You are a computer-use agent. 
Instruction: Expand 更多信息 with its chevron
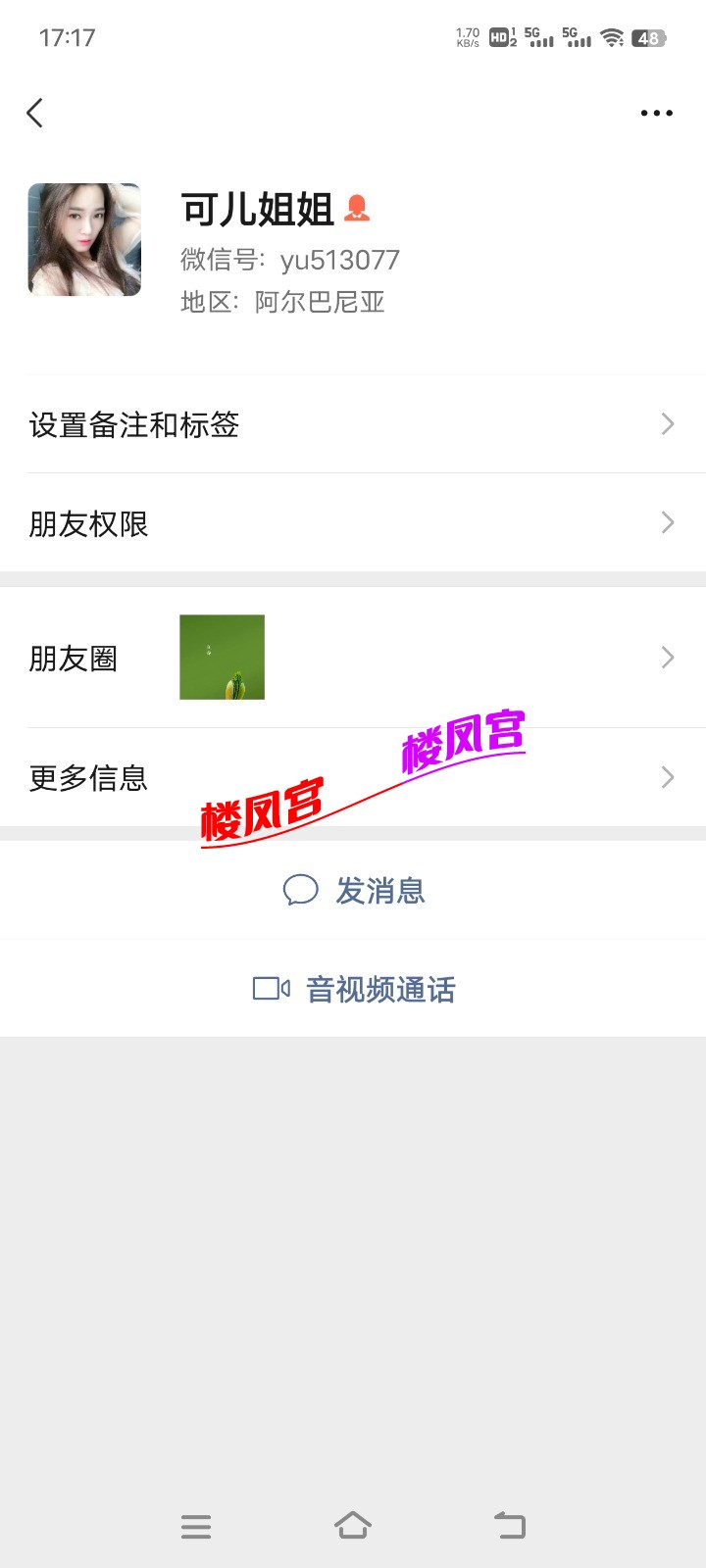click(x=668, y=777)
